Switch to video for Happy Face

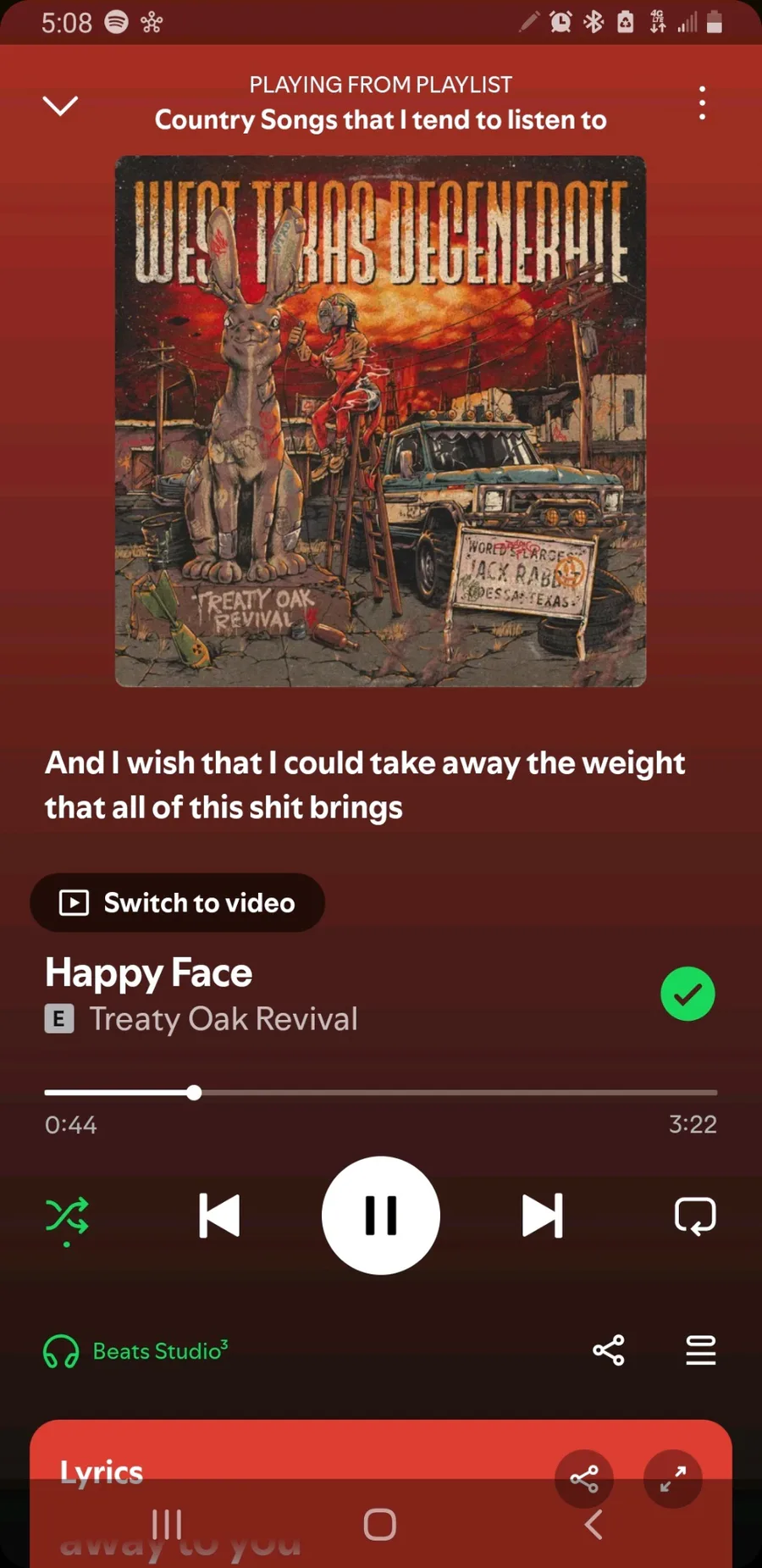(x=178, y=903)
